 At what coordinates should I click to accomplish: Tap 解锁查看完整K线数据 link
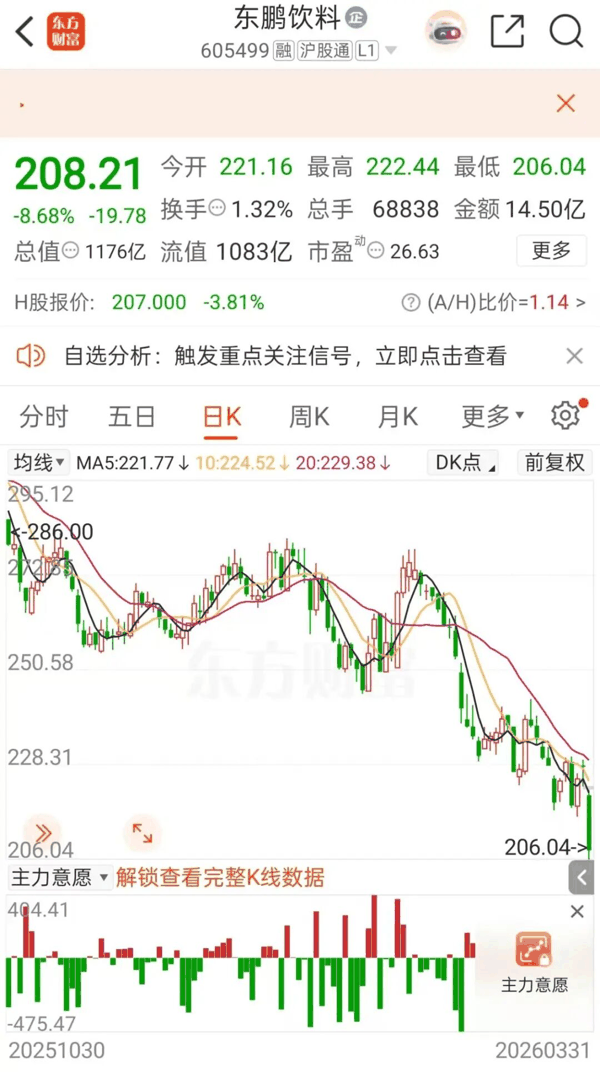[220, 878]
